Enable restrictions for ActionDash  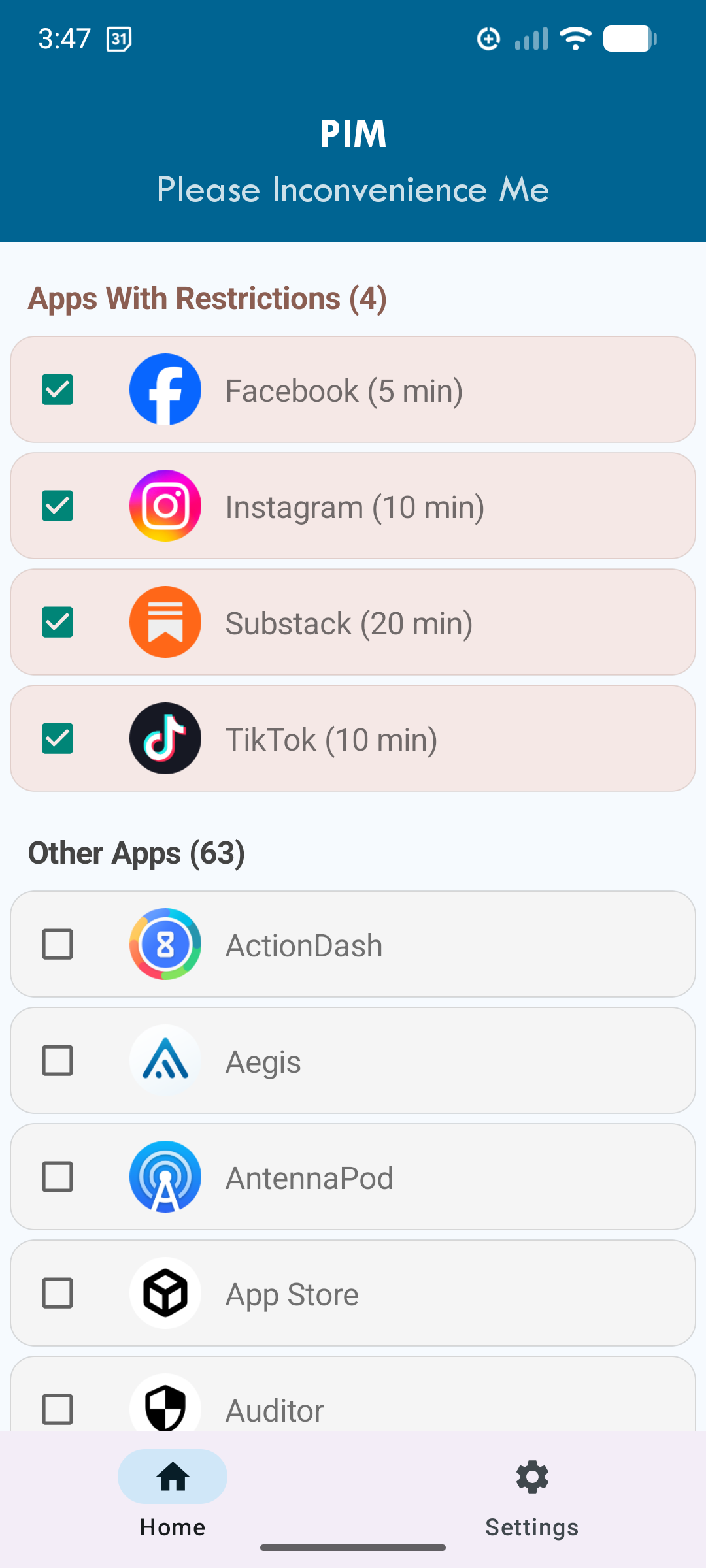[x=57, y=944]
